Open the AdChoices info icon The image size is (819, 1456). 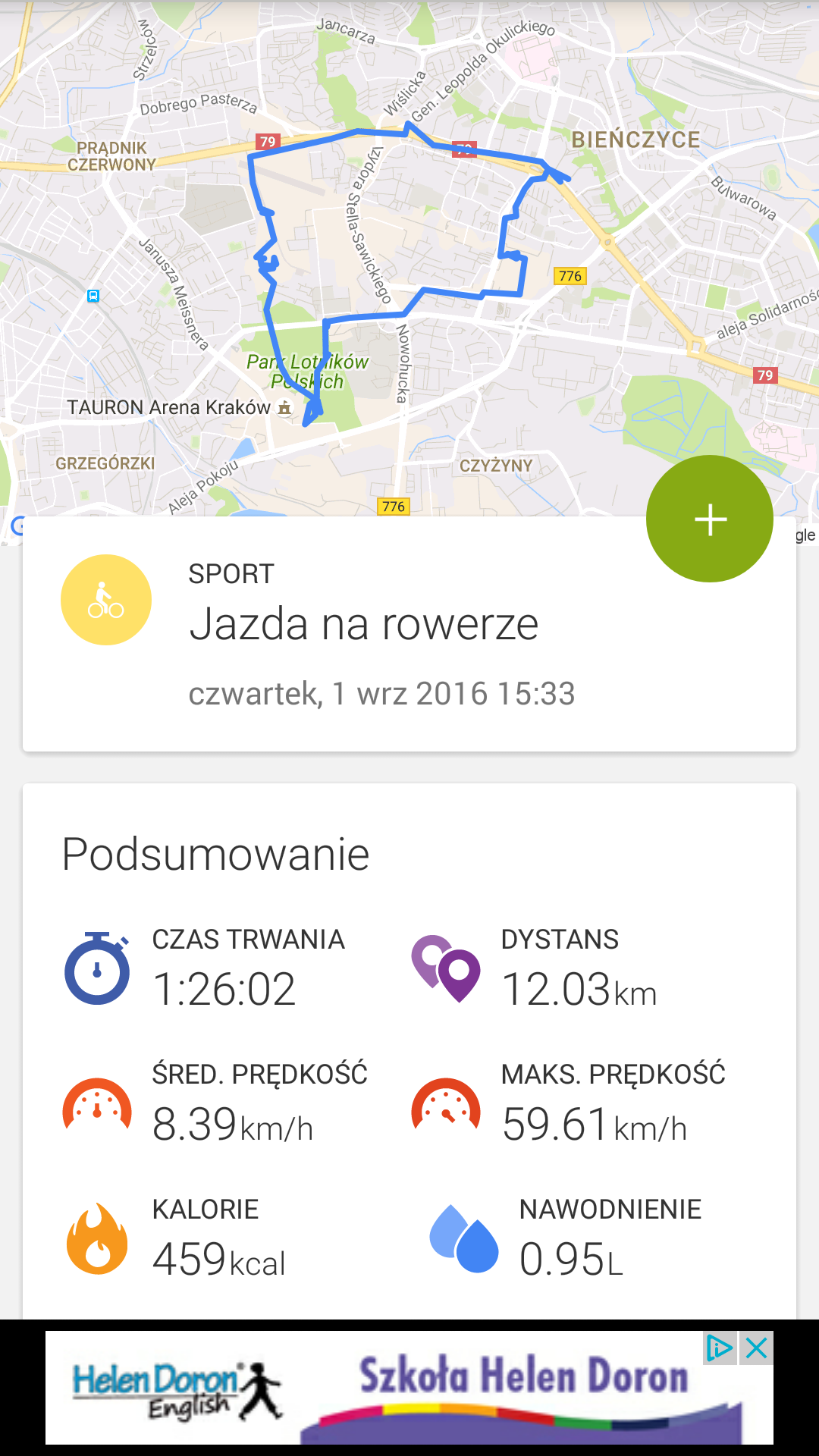[719, 1348]
